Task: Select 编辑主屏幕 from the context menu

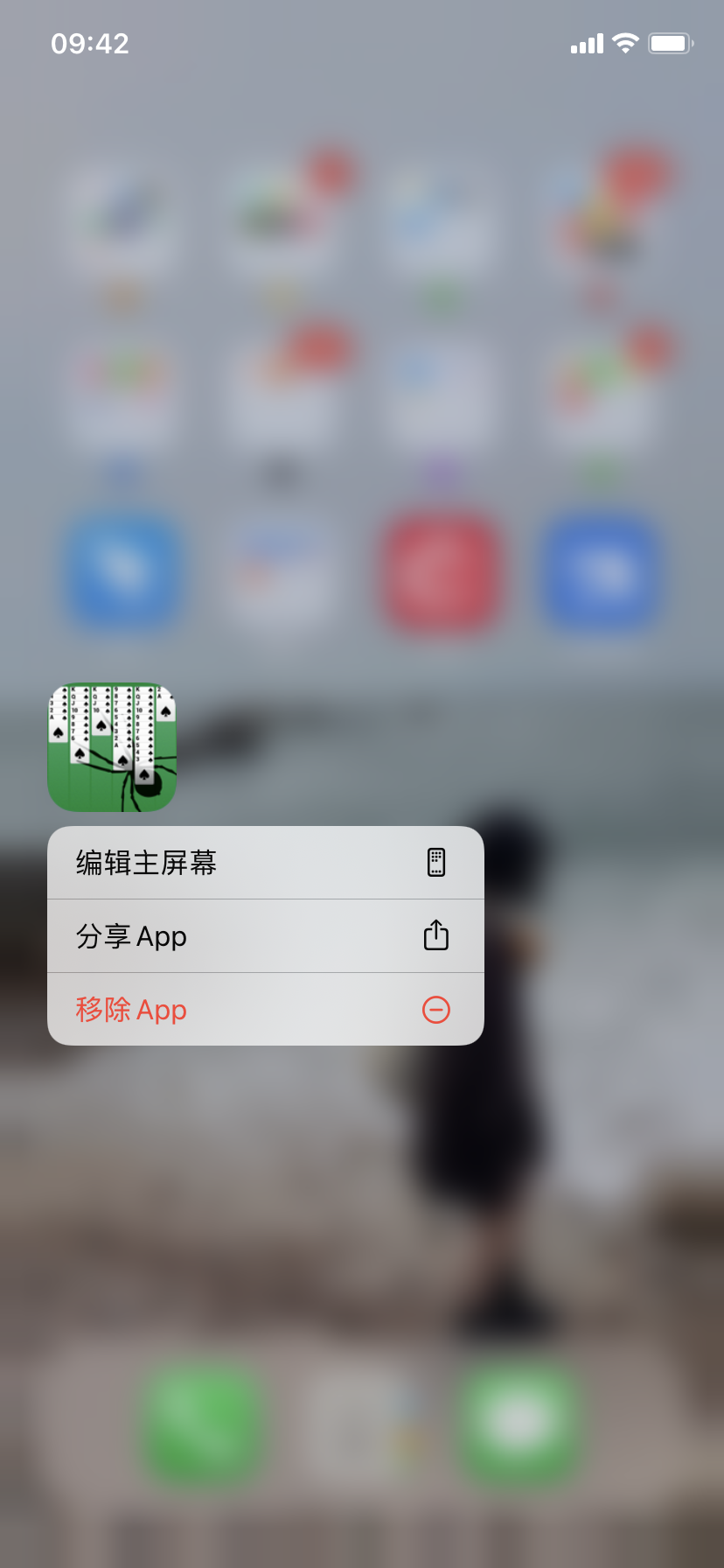Action: tap(265, 863)
